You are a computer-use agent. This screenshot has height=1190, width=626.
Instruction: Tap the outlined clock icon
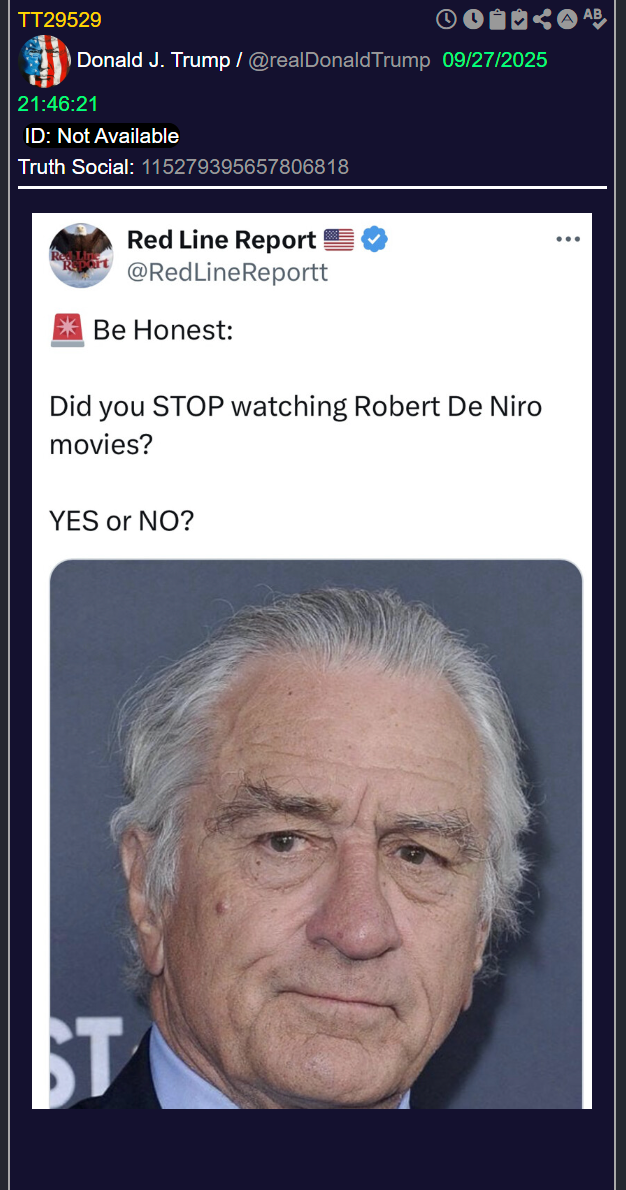tap(446, 20)
